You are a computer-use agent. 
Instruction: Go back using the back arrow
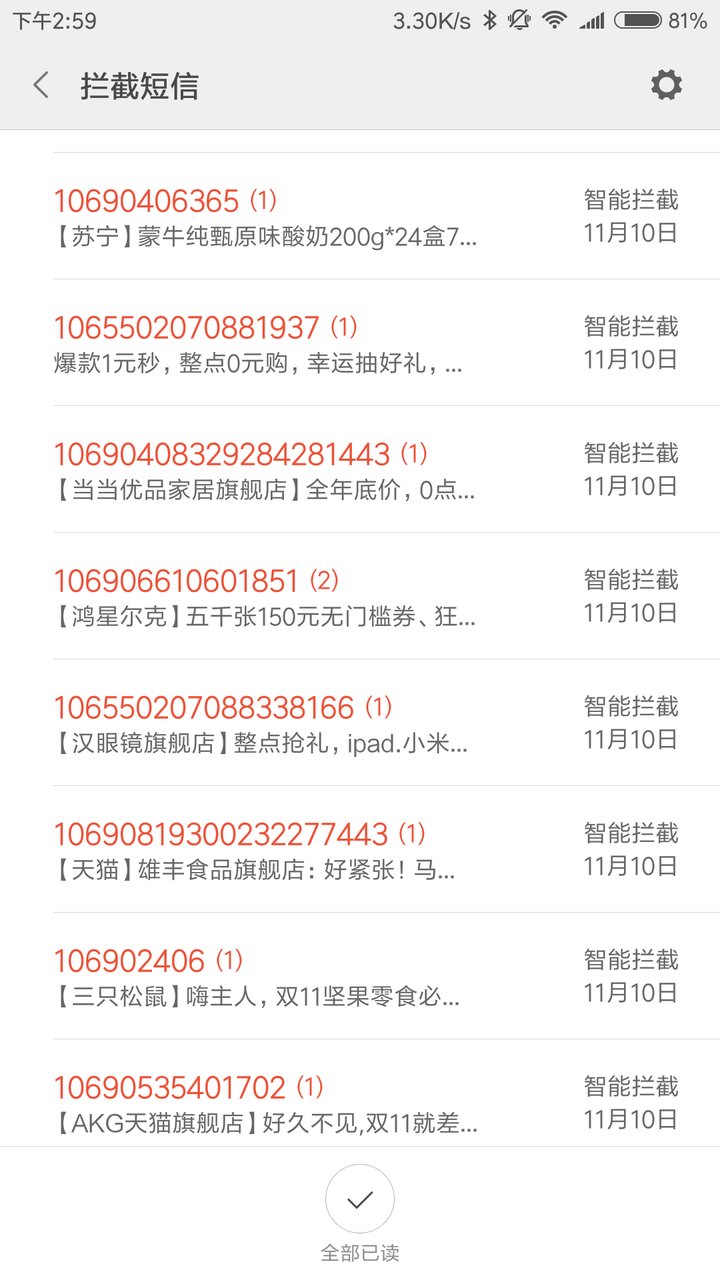click(40, 85)
